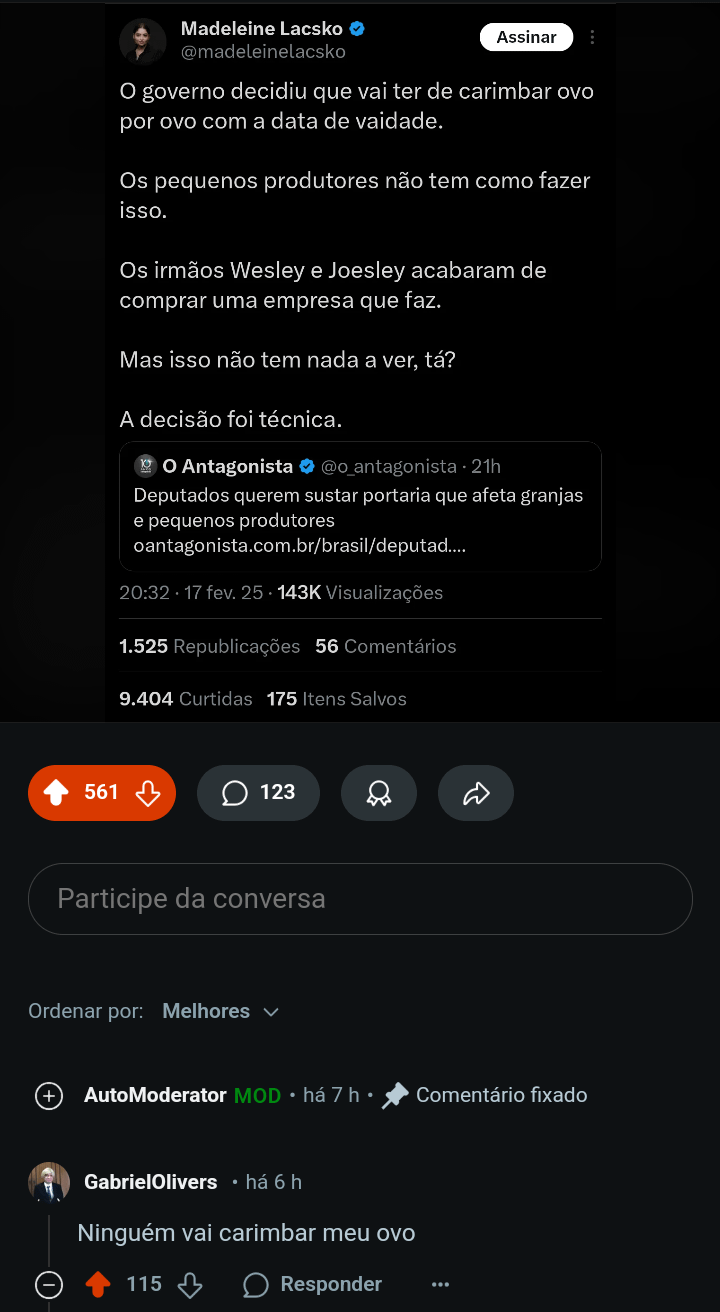Upvote GabrielOlivers' comment
The height and width of the screenshot is (1312, 720).
tap(98, 1284)
